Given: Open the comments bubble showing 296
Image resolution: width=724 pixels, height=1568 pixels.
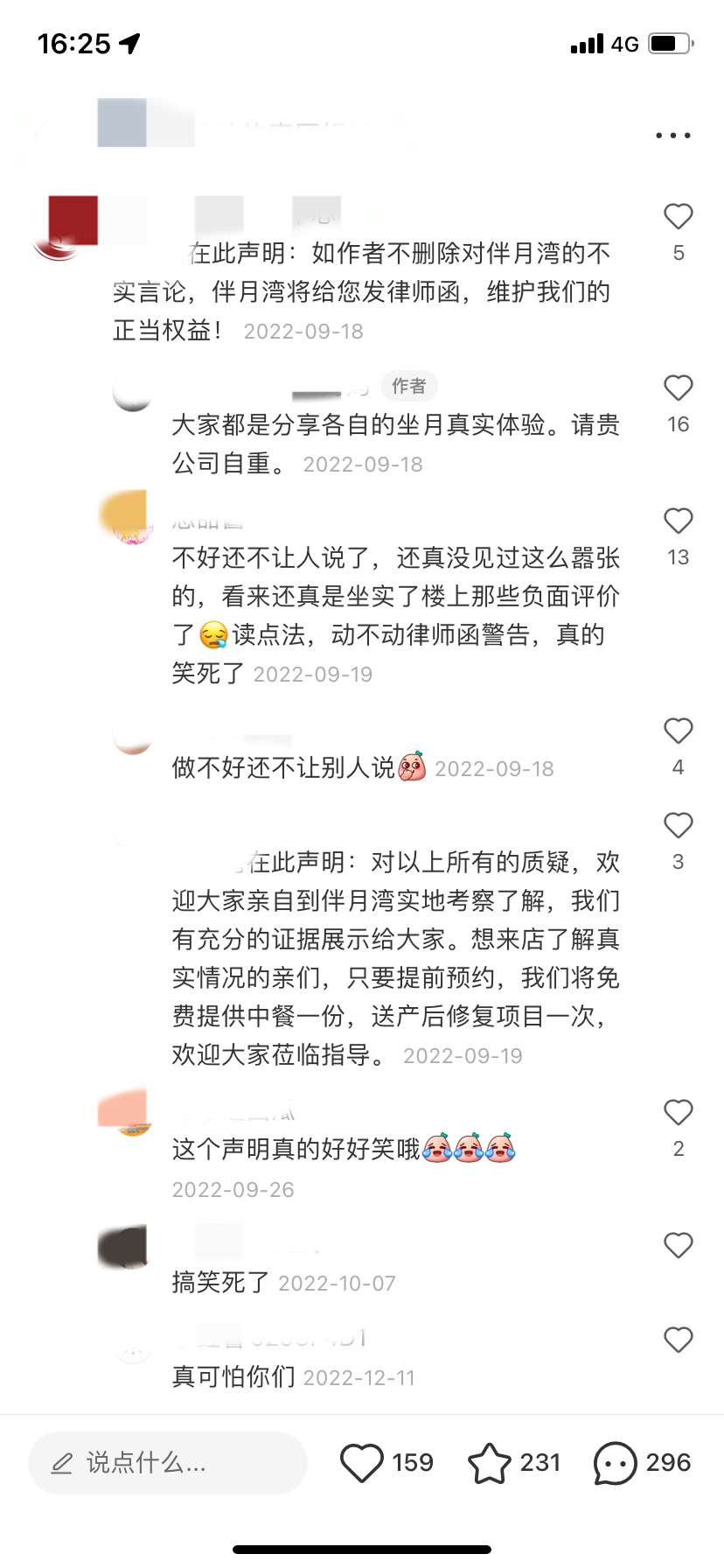Looking at the screenshot, I should [616, 1463].
